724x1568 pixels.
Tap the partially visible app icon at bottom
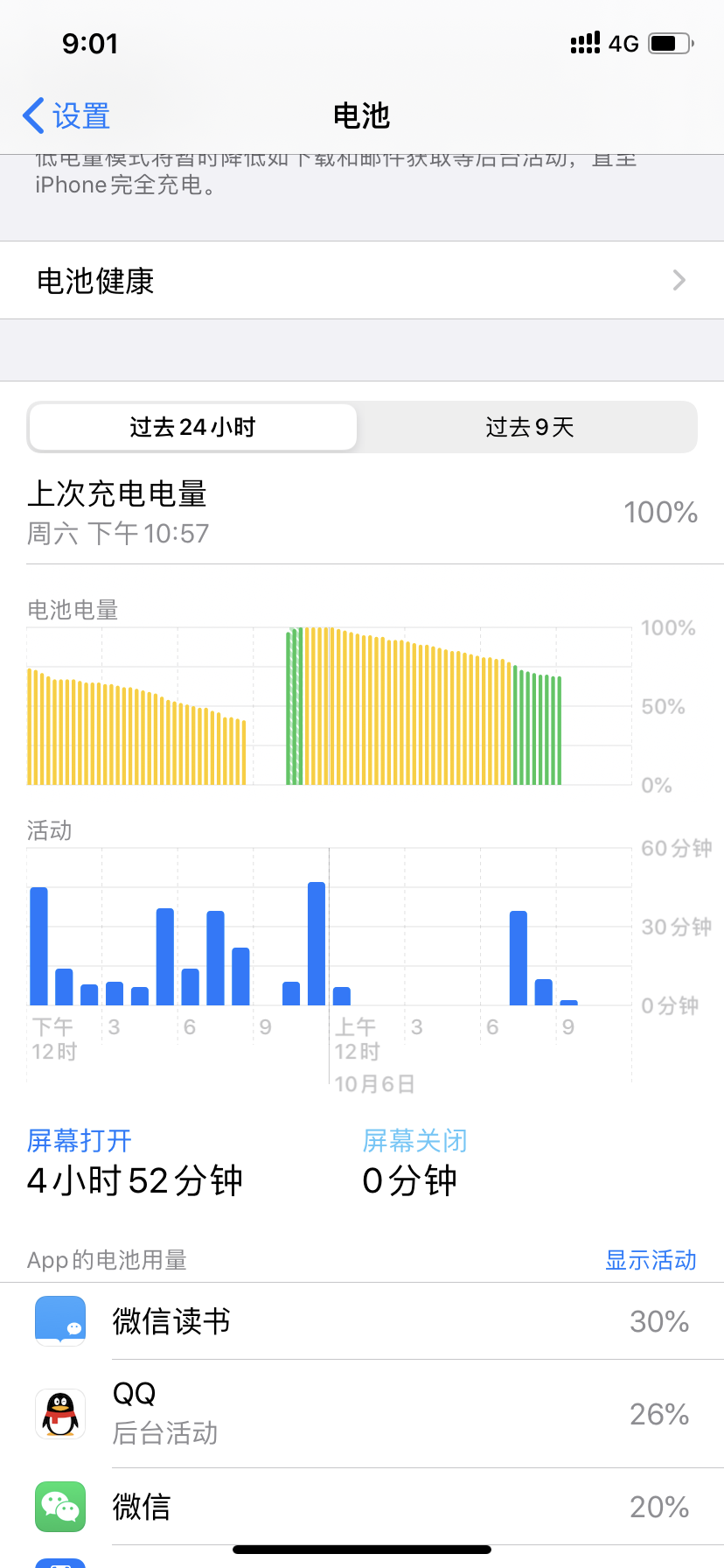(x=59, y=1562)
